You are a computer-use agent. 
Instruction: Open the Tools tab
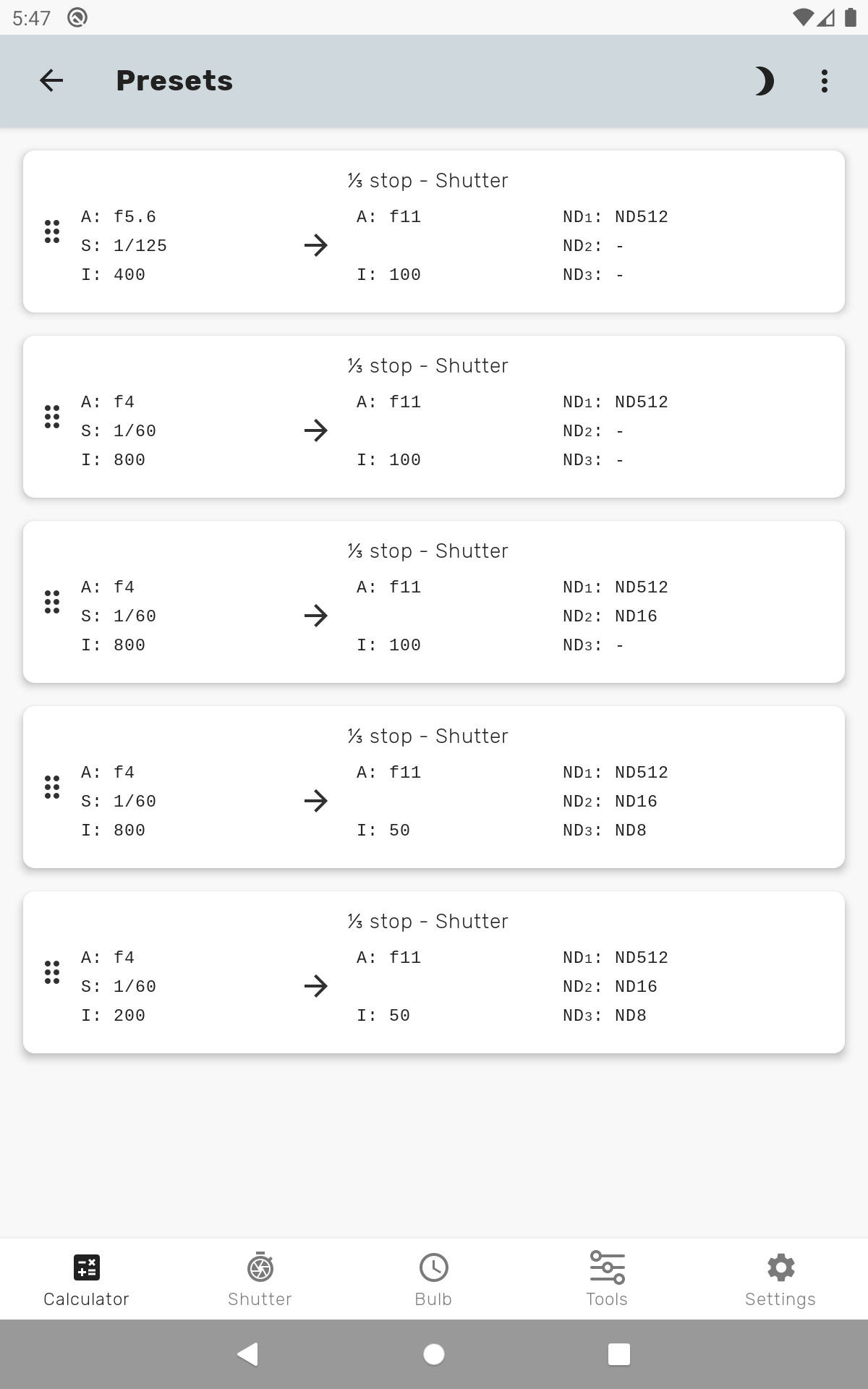coord(608,1279)
